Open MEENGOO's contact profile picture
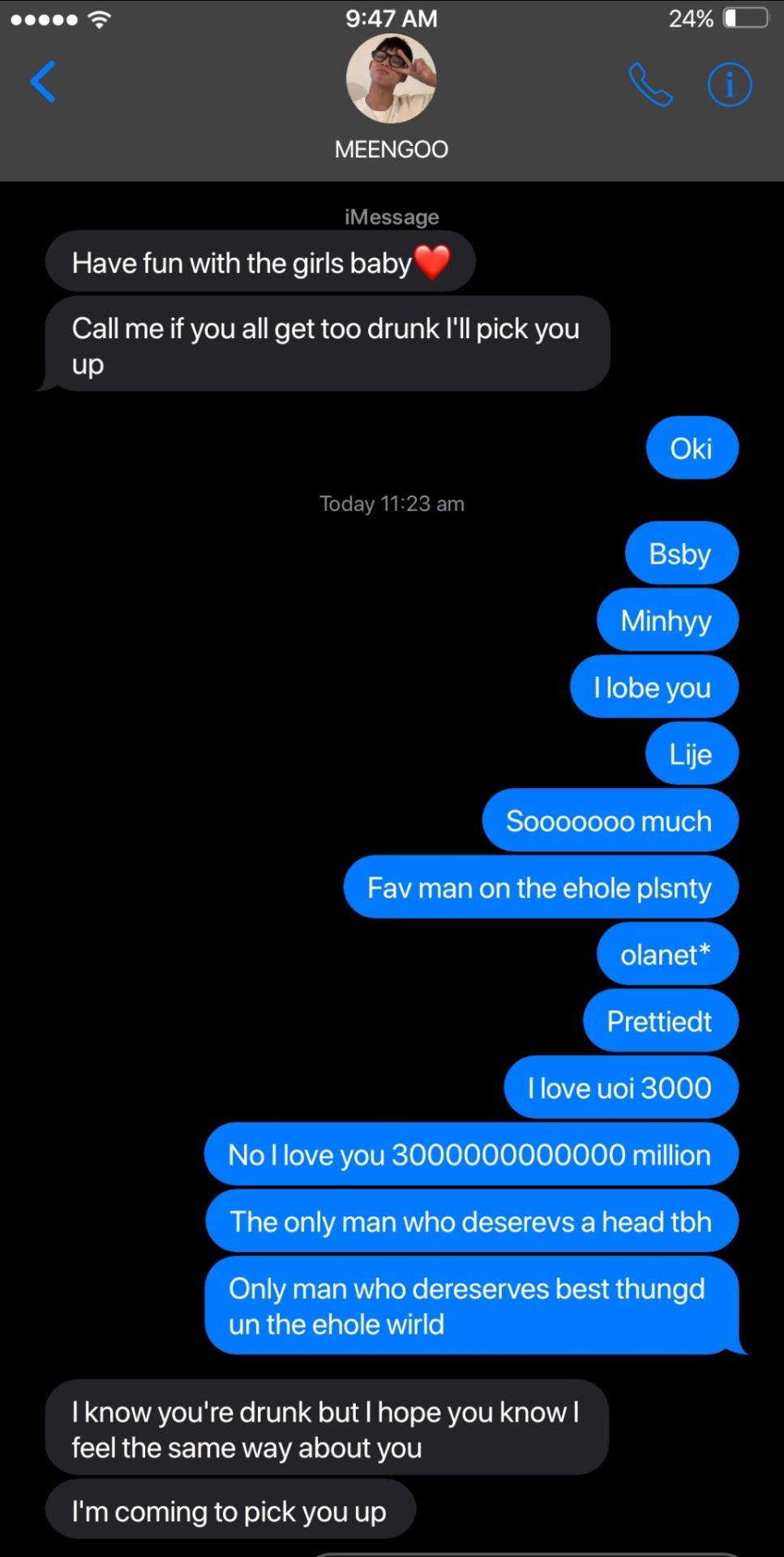The height and width of the screenshot is (1557, 784). pyautogui.click(x=391, y=79)
